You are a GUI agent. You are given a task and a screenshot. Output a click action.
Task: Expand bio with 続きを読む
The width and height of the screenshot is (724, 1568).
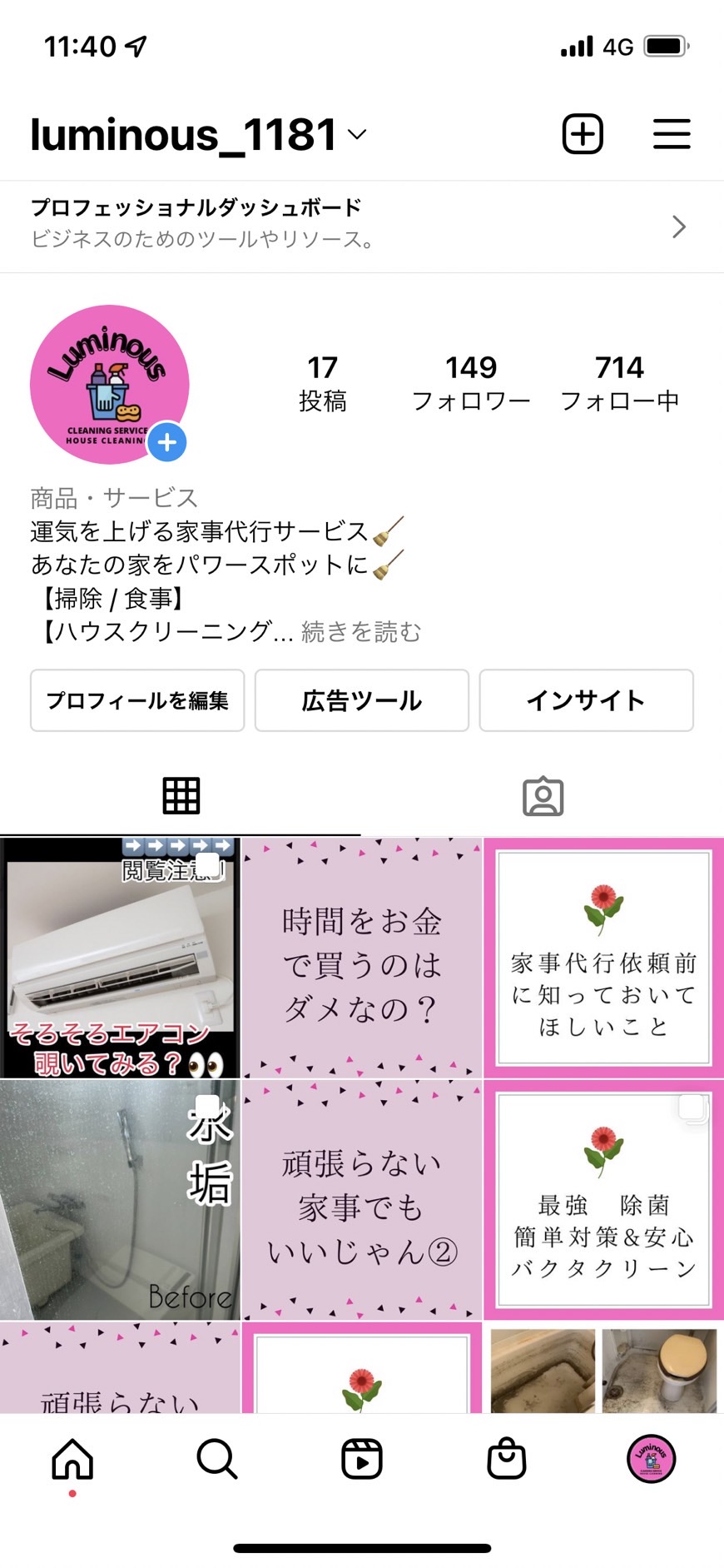pos(361,631)
